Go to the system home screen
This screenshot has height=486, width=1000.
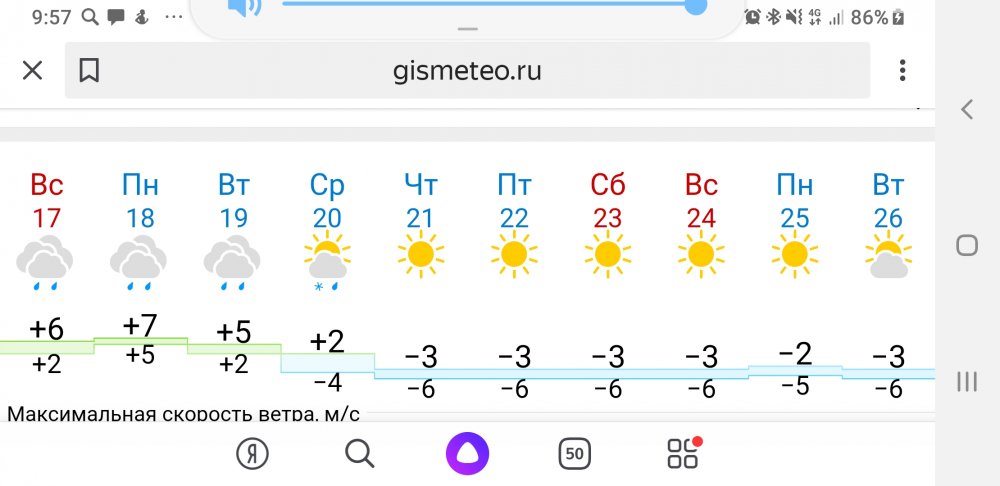click(x=966, y=245)
